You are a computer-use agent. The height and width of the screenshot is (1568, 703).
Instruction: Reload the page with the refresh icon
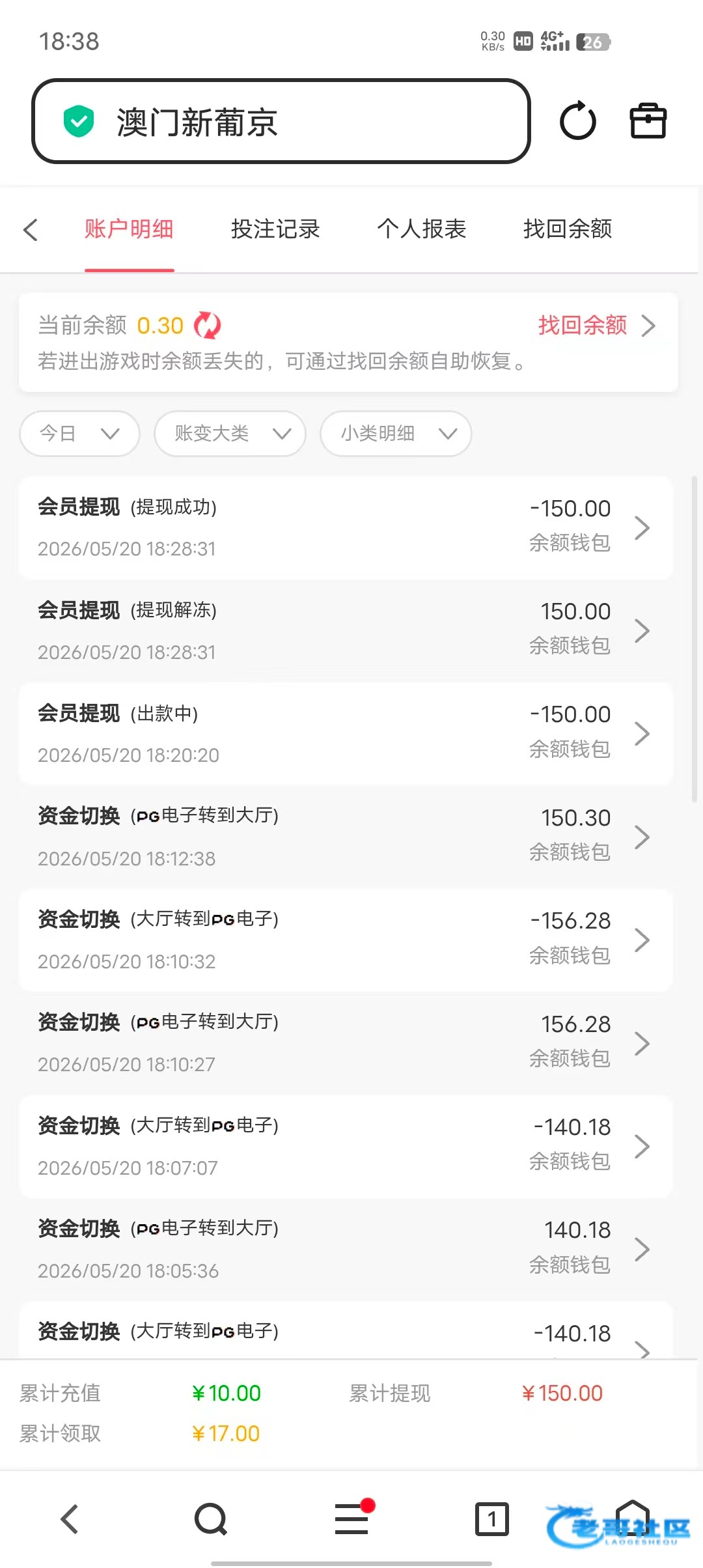pyautogui.click(x=578, y=121)
